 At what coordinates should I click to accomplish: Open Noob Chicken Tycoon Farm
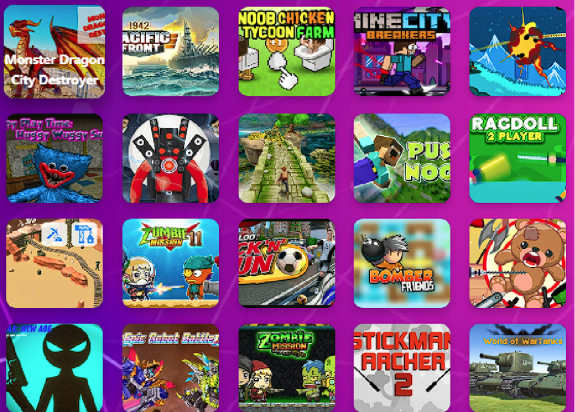tap(287, 52)
